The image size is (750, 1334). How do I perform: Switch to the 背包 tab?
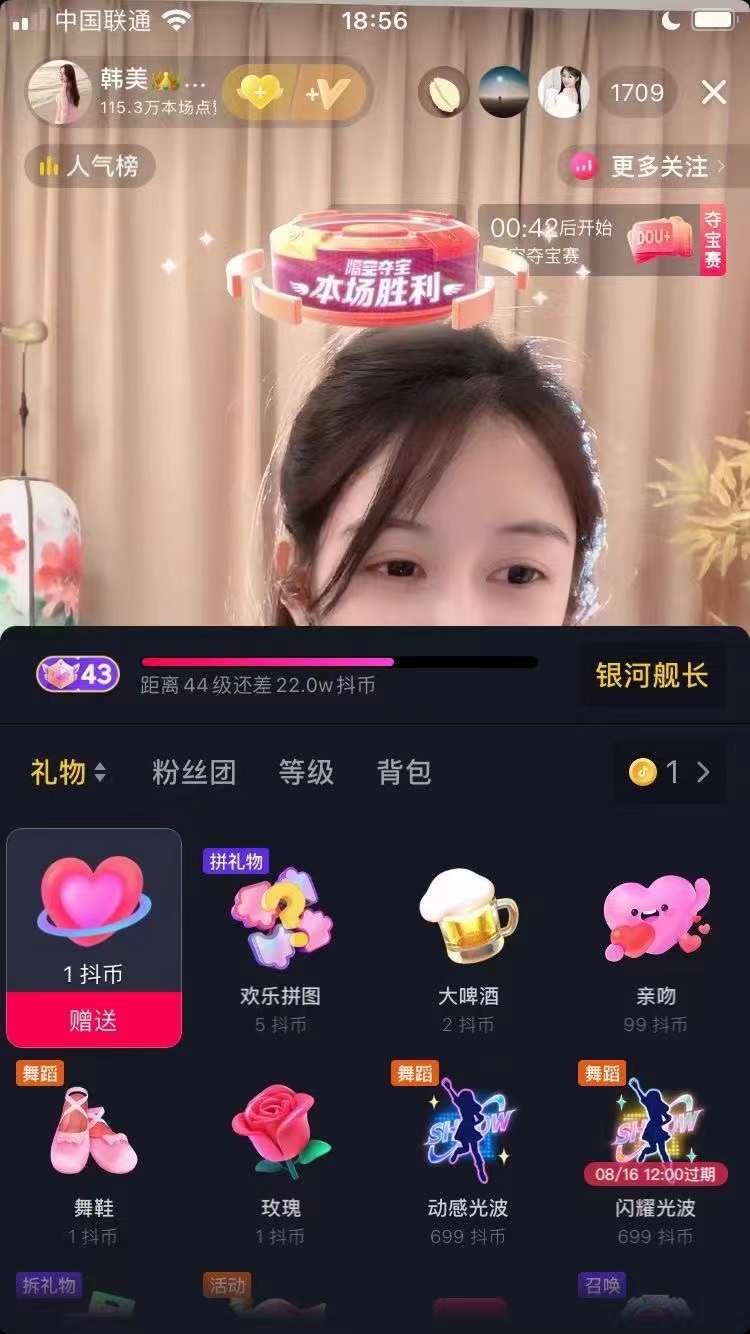(x=404, y=772)
